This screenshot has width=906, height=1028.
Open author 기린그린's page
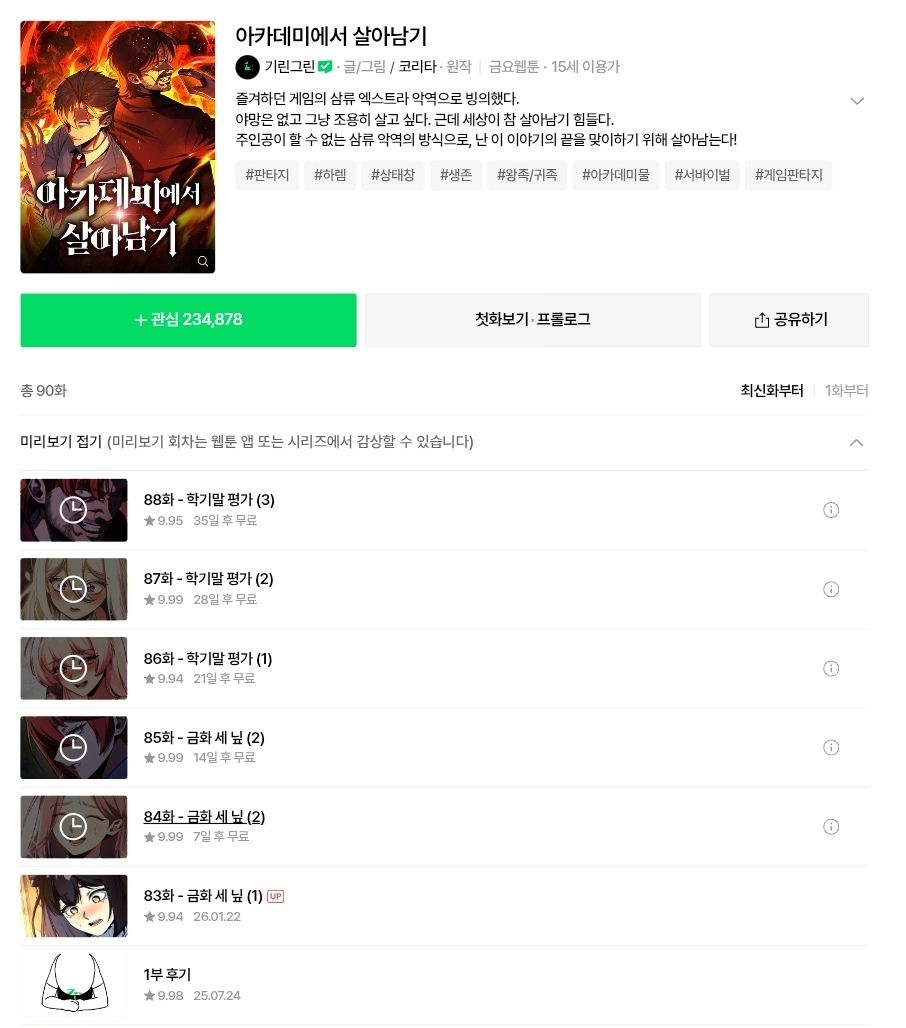[289, 67]
